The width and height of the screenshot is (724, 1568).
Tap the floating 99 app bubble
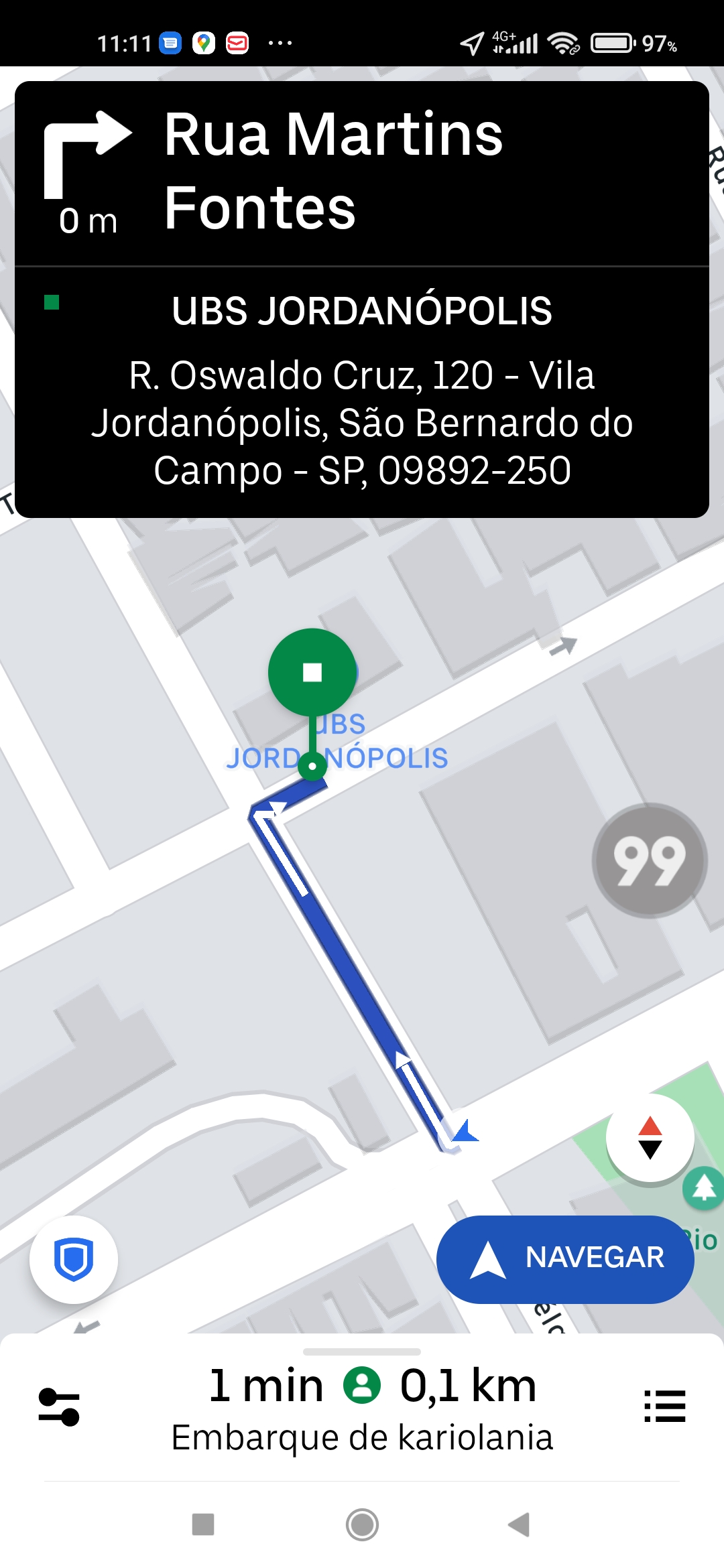tap(650, 860)
